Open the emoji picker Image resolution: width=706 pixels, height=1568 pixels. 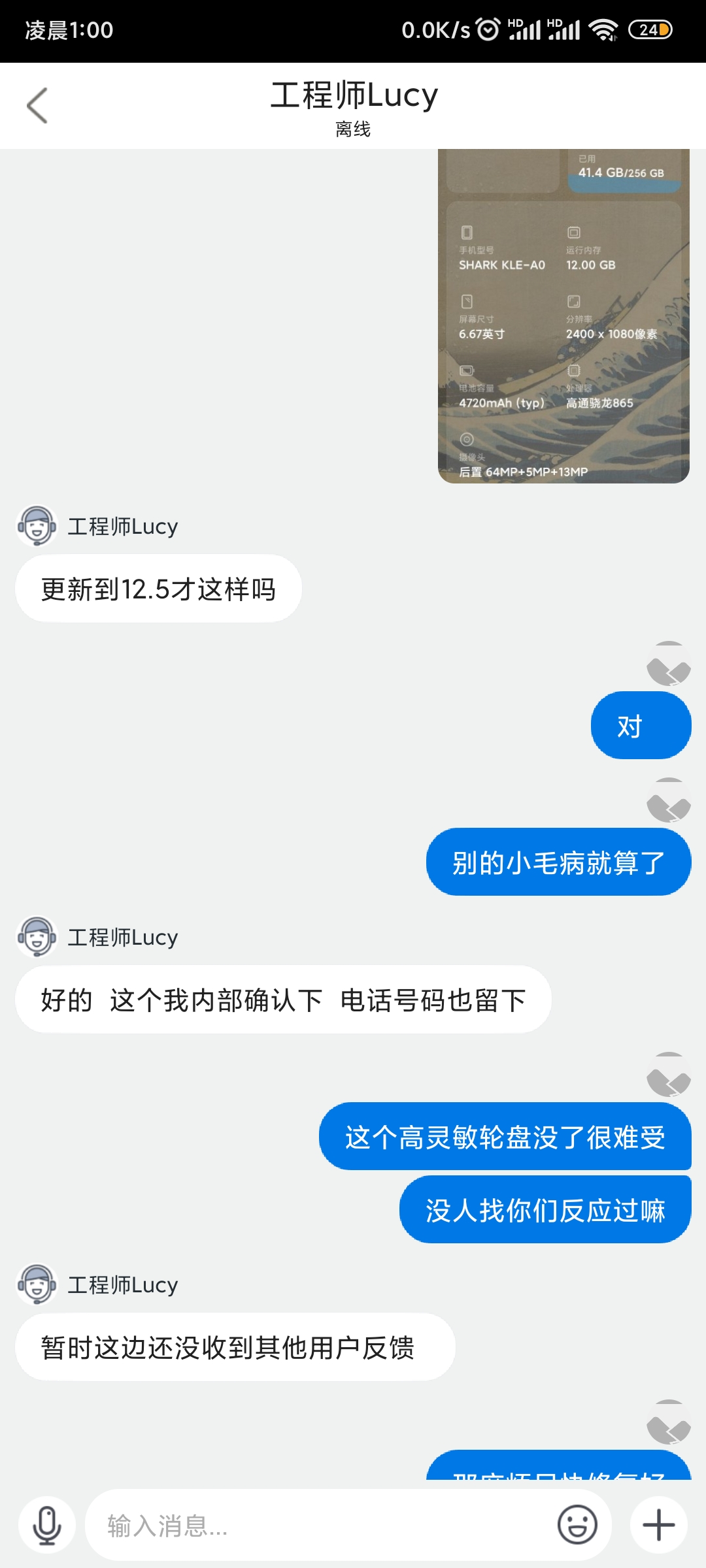coord(577,1525)
